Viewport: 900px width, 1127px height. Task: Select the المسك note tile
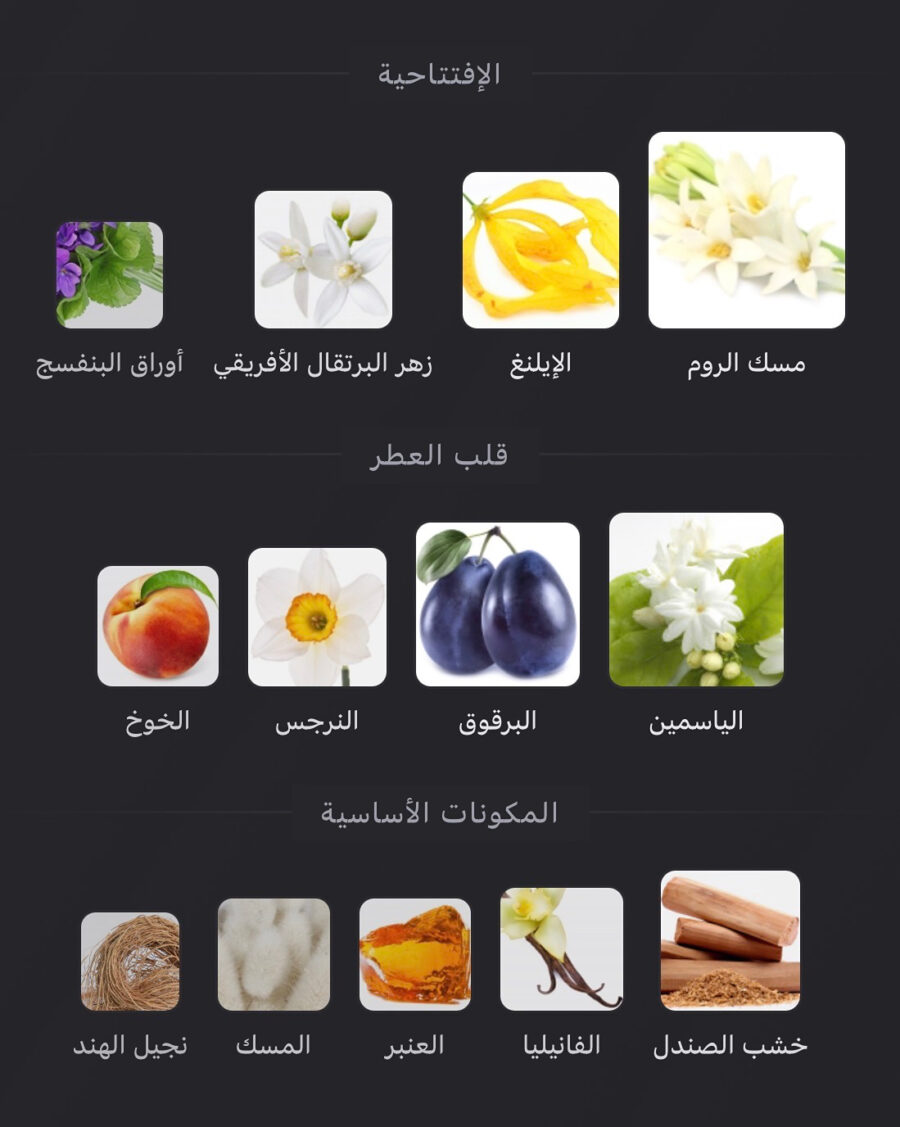point(274,954)
